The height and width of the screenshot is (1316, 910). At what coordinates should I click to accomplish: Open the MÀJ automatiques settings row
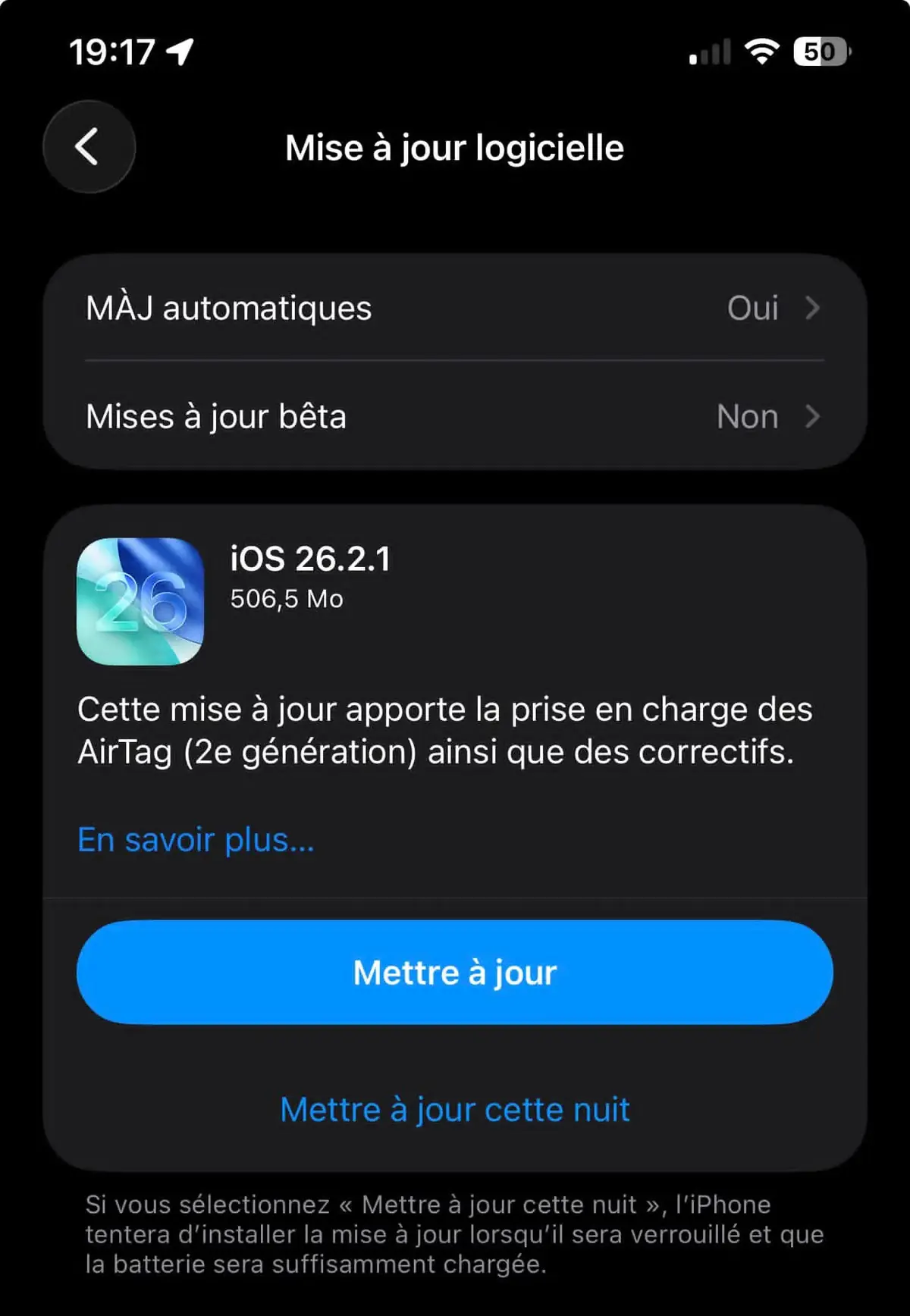click(x=455, y=308)
